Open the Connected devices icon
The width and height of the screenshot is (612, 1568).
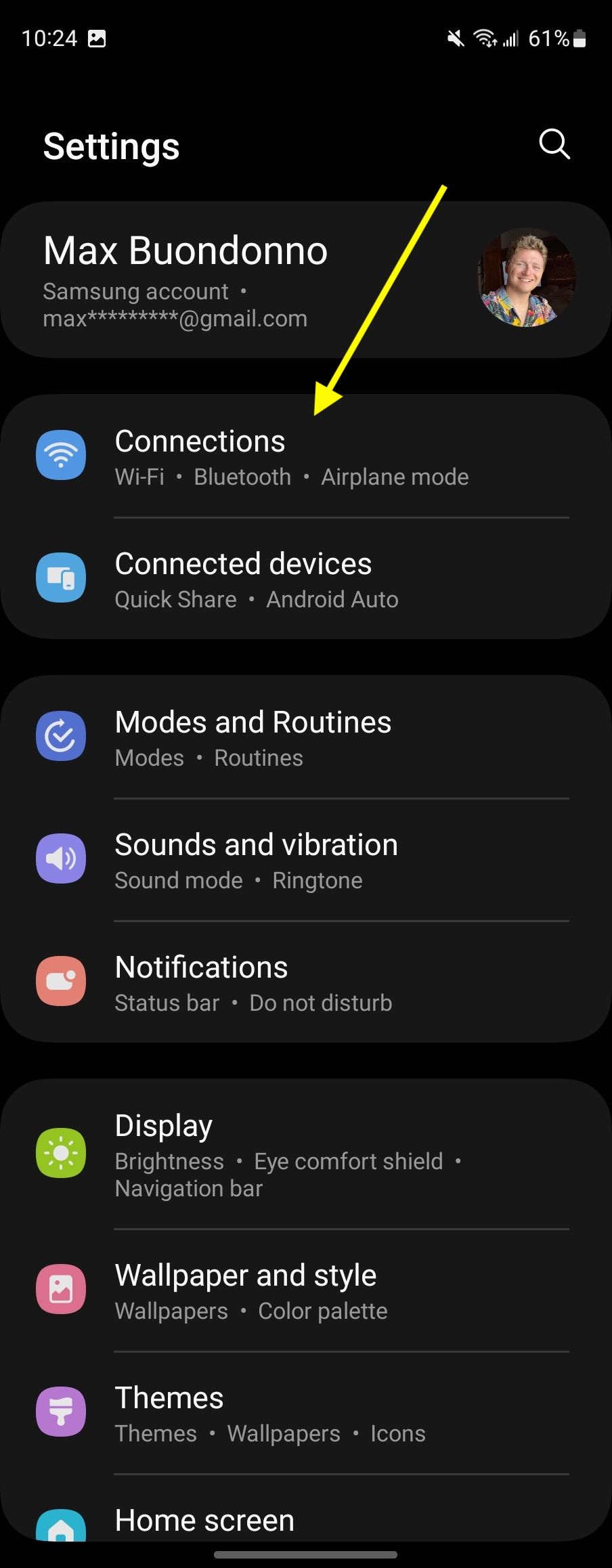61,578
